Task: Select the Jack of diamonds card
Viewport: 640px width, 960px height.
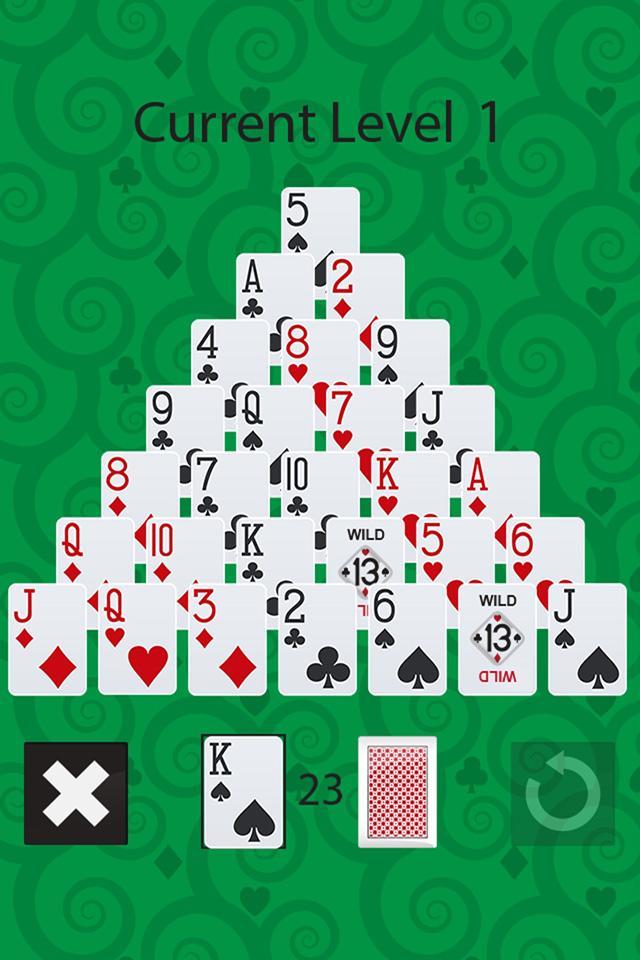Action: click(x=48, y=640)
